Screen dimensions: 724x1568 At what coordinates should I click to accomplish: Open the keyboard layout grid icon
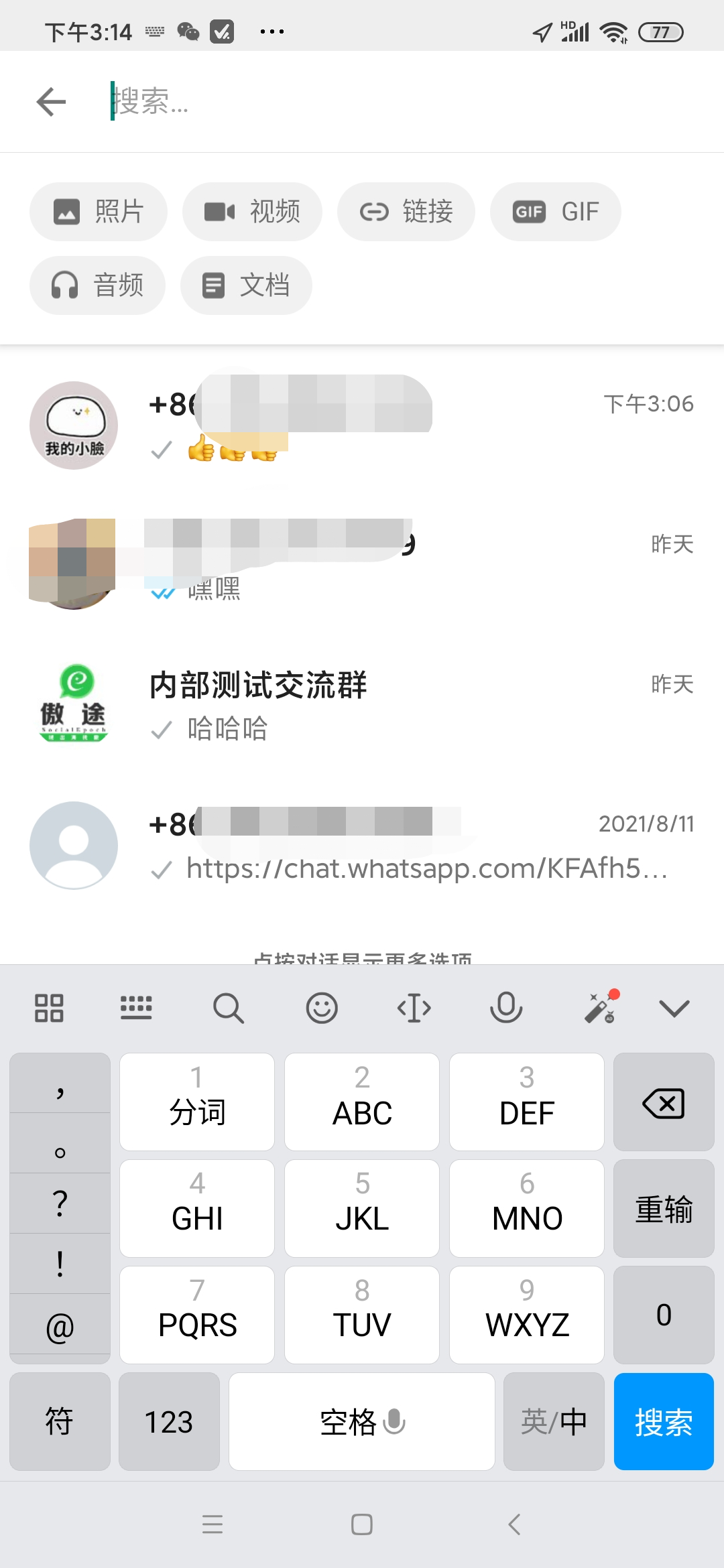(48, 1008)
